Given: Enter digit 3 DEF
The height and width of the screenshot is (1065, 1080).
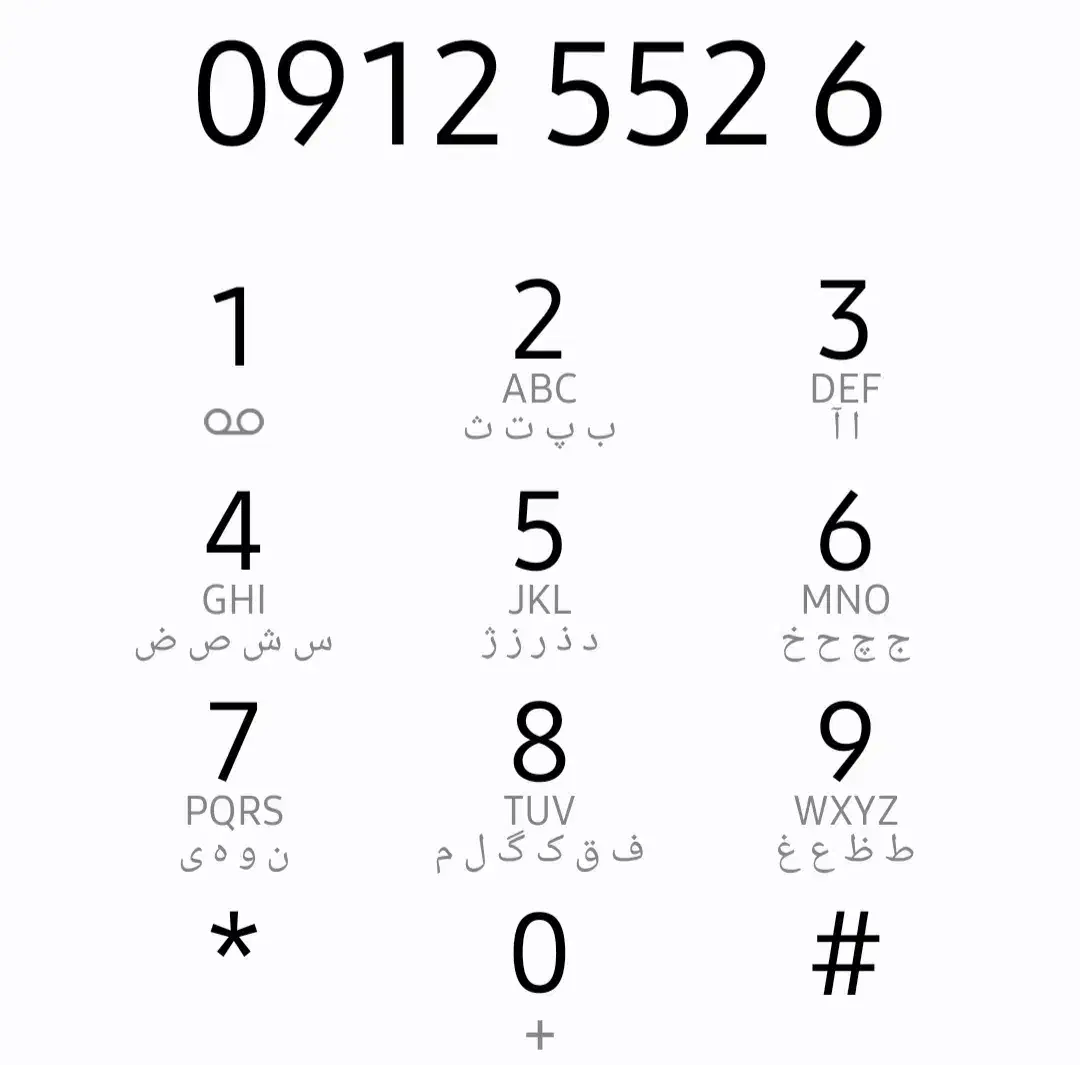Looking at the screenshot, I should [845, 358].
